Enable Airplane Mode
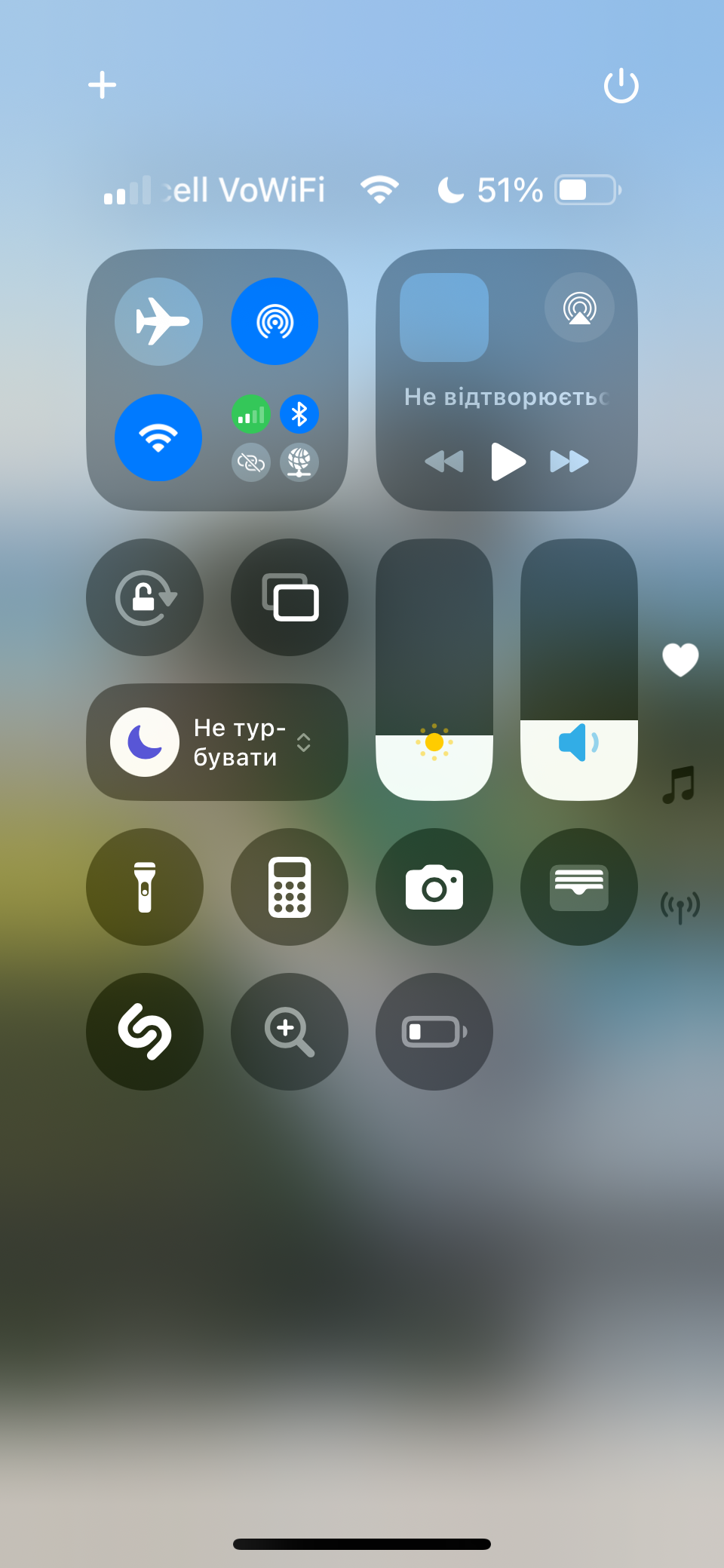 (158, 321)
